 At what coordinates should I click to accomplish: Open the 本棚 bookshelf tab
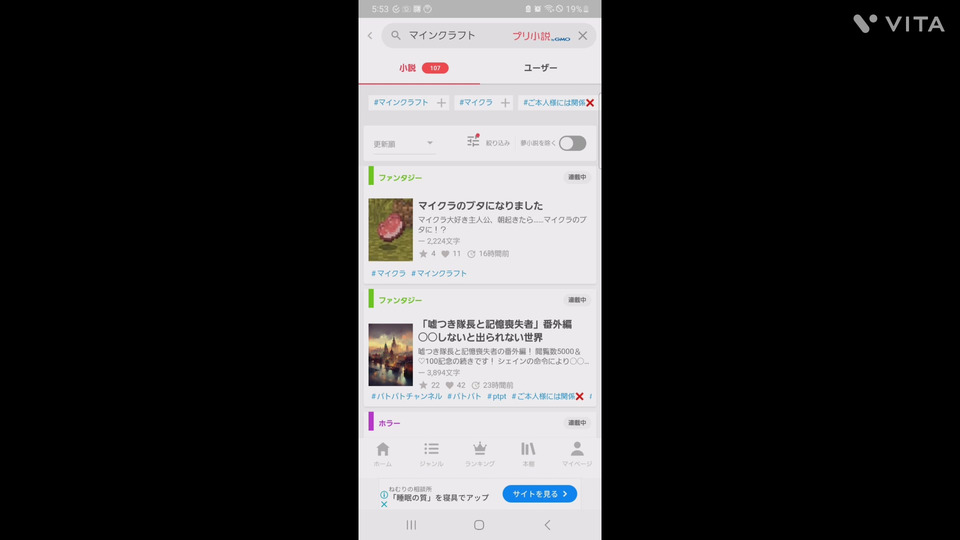pyautogui.click(x=528, y=454)
